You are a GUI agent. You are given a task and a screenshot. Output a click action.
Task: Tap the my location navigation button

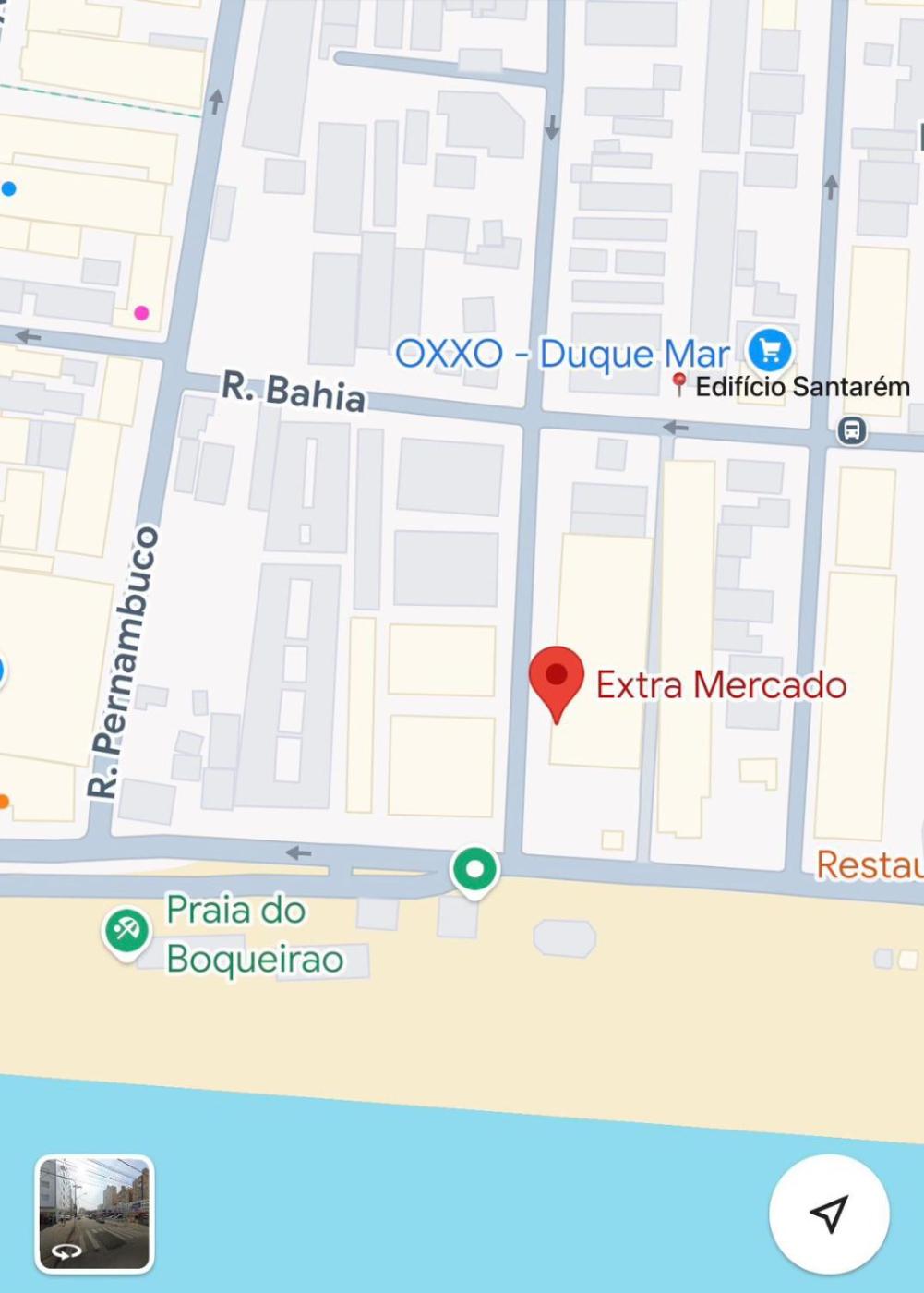pyautogui.click(x=828, y=1214)
